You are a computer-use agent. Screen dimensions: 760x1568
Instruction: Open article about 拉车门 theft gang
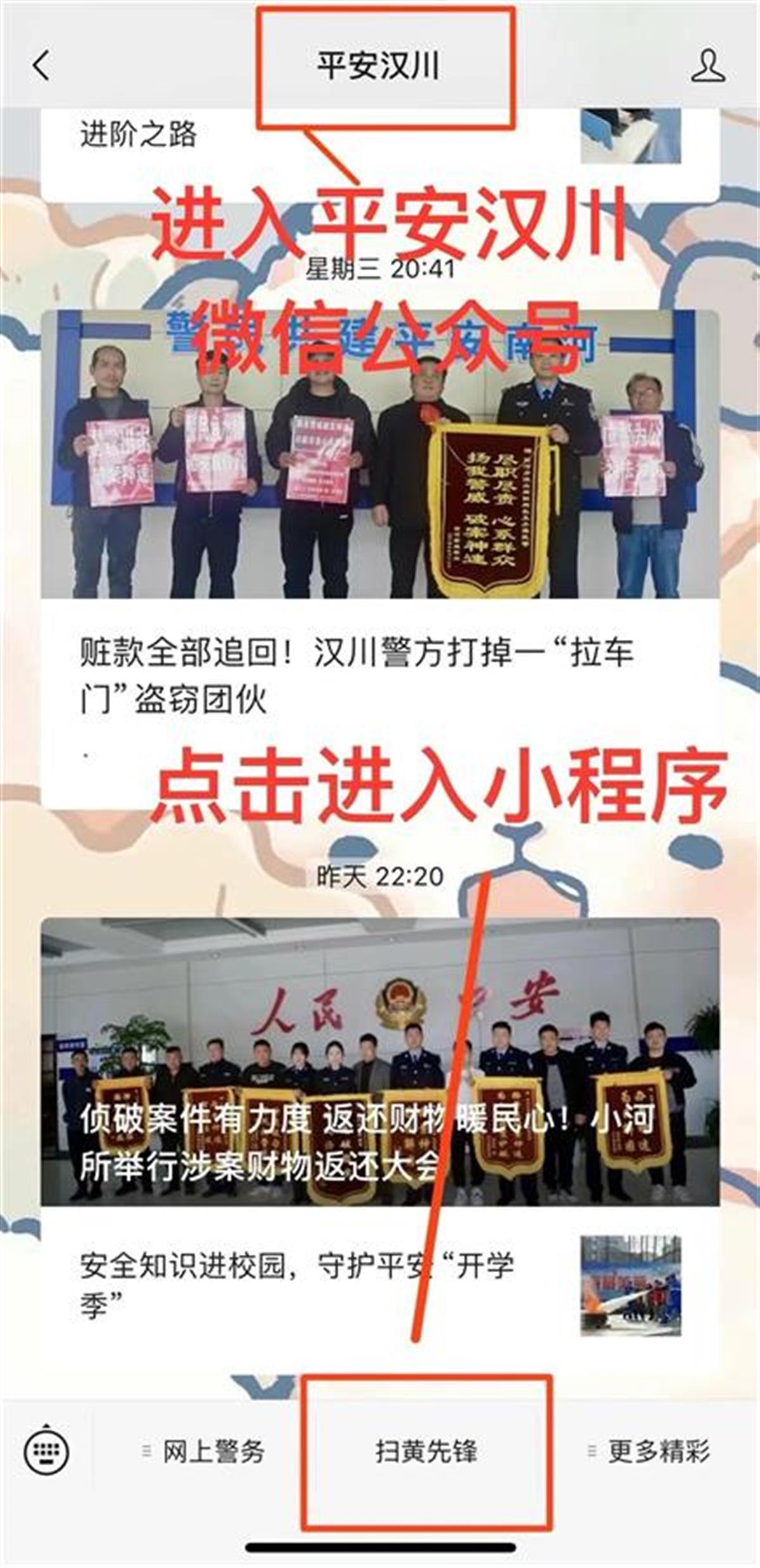(x=357, y=675)
